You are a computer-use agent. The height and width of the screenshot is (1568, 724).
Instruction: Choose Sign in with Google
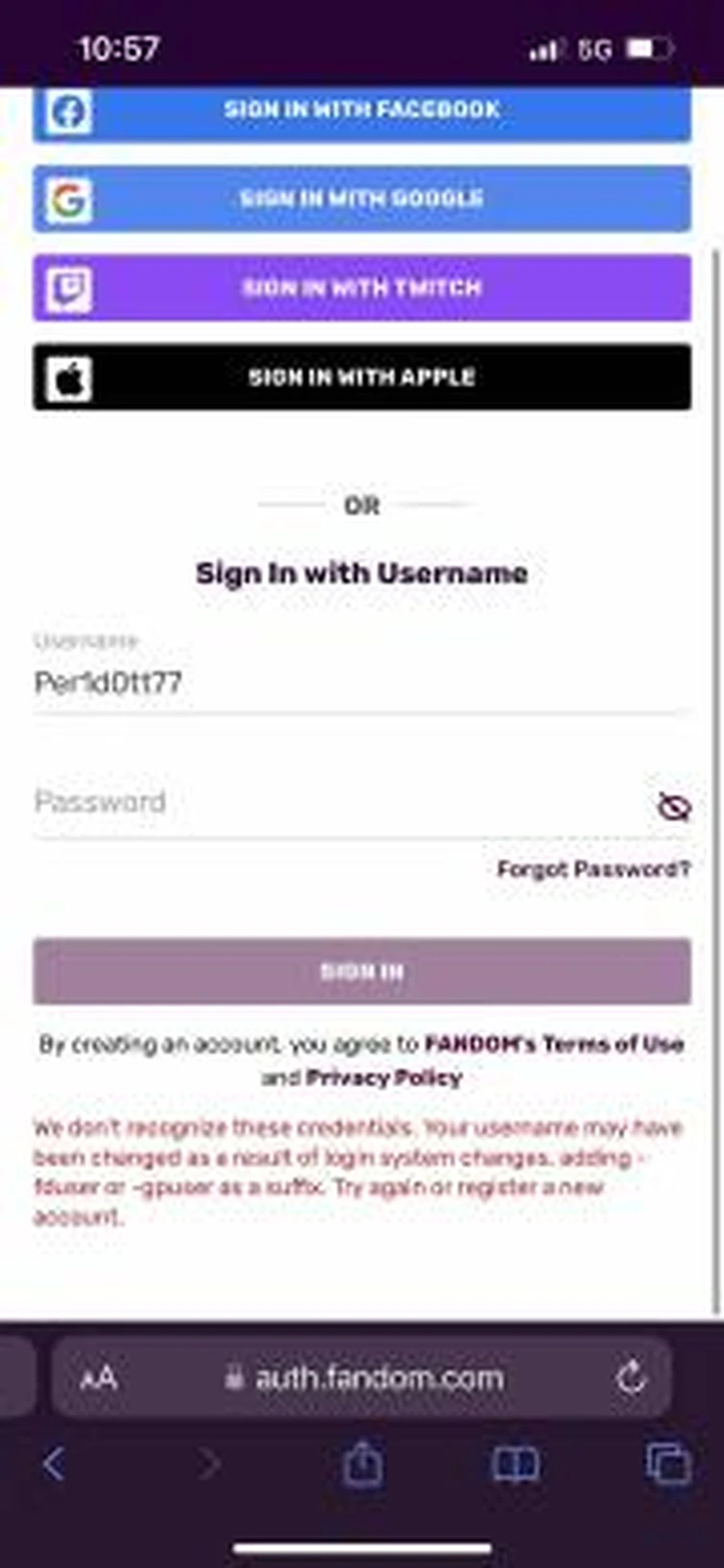(x=362, y=198)
